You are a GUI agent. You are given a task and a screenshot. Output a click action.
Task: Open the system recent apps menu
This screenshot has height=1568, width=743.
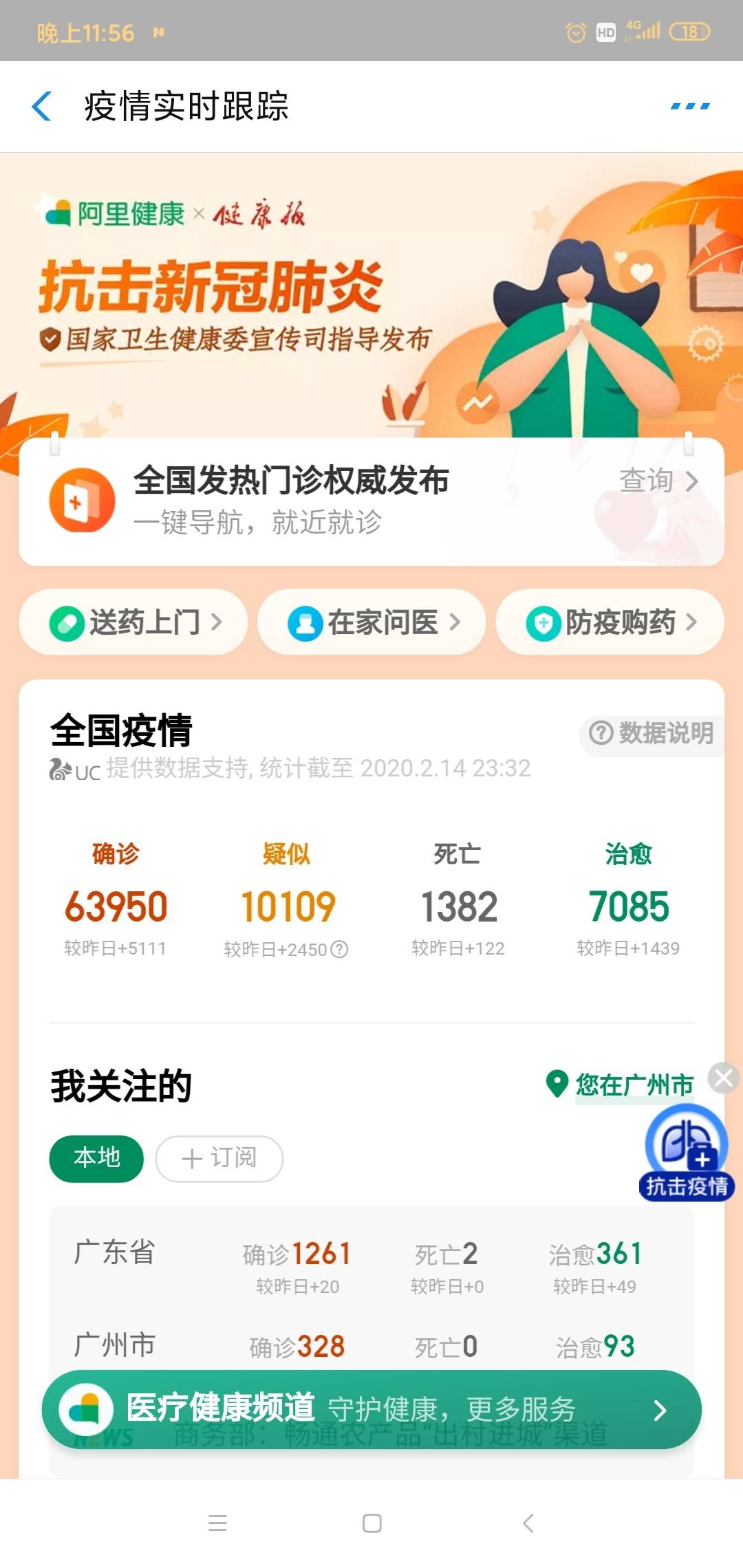[217, 1523]
